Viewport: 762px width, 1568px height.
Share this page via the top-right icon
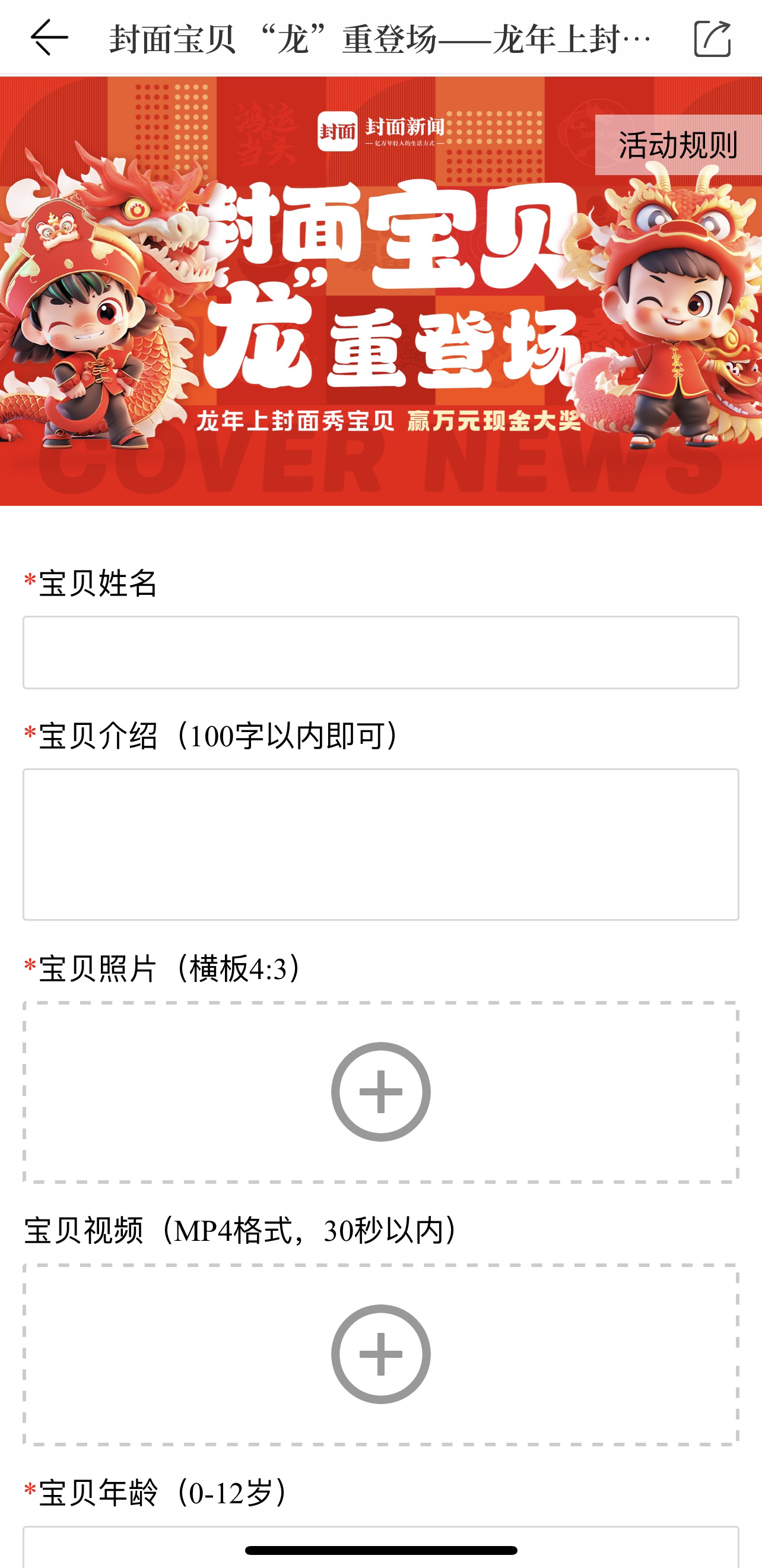point(712,39)
